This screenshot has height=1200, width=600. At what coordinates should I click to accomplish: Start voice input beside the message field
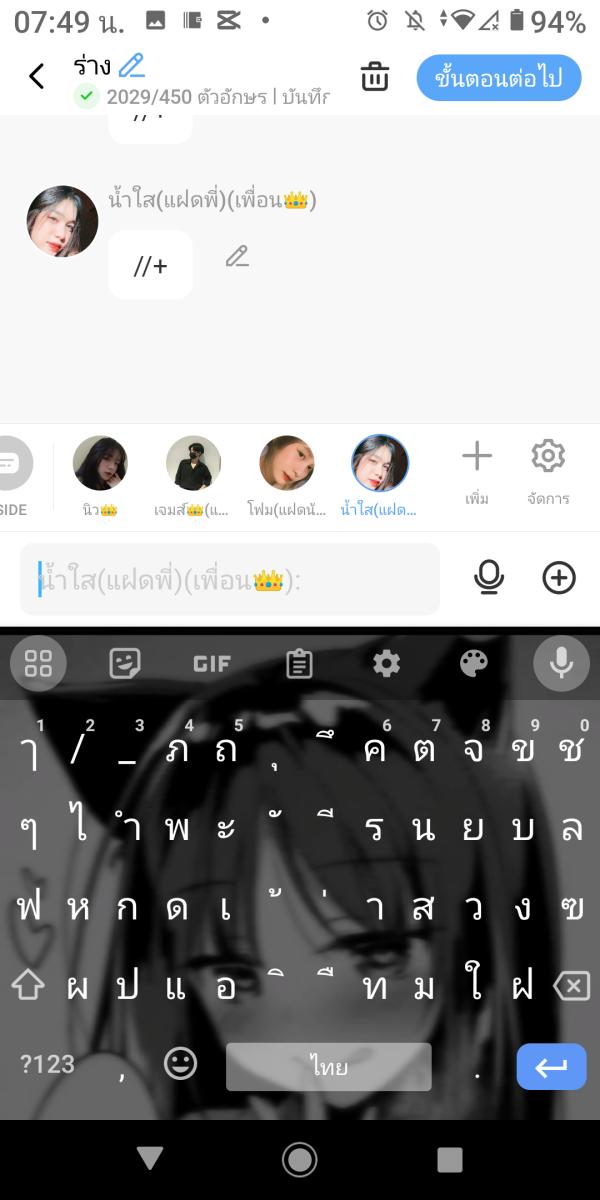coord(489,577)
